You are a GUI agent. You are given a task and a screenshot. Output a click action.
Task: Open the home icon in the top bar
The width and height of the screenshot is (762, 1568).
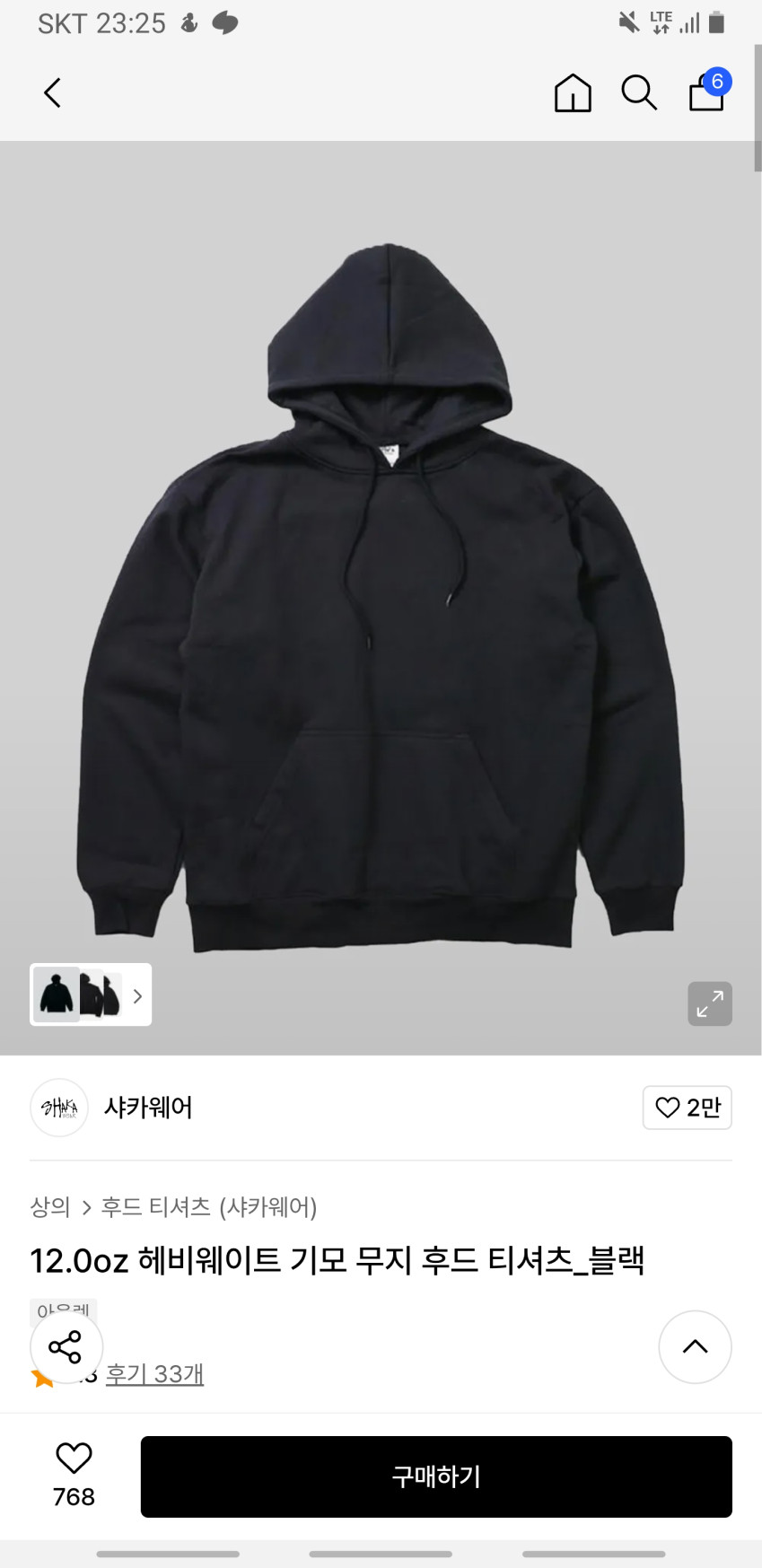(x=573, y=92)
